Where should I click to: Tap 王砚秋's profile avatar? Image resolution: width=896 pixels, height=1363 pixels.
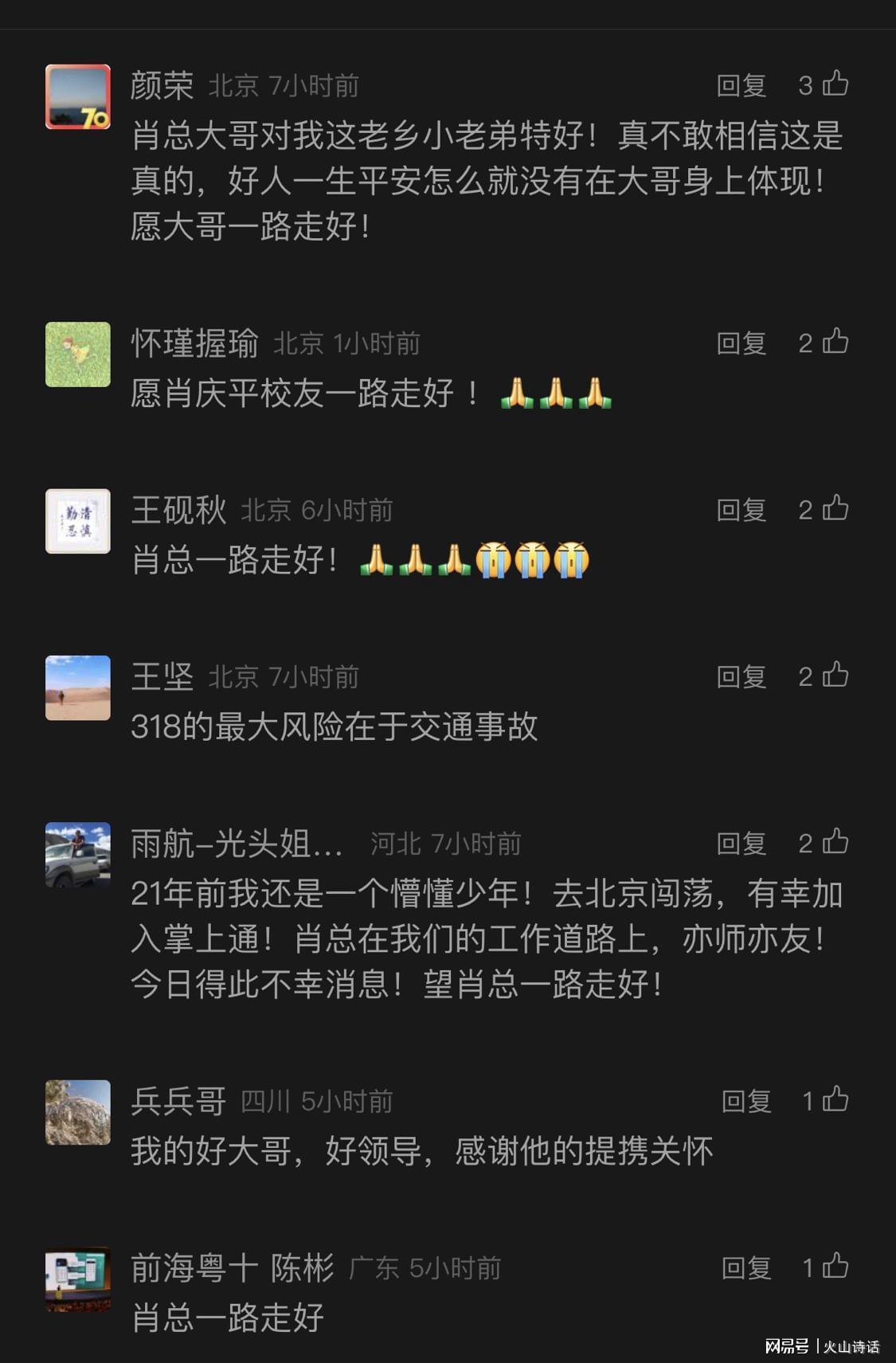[78, 521]
